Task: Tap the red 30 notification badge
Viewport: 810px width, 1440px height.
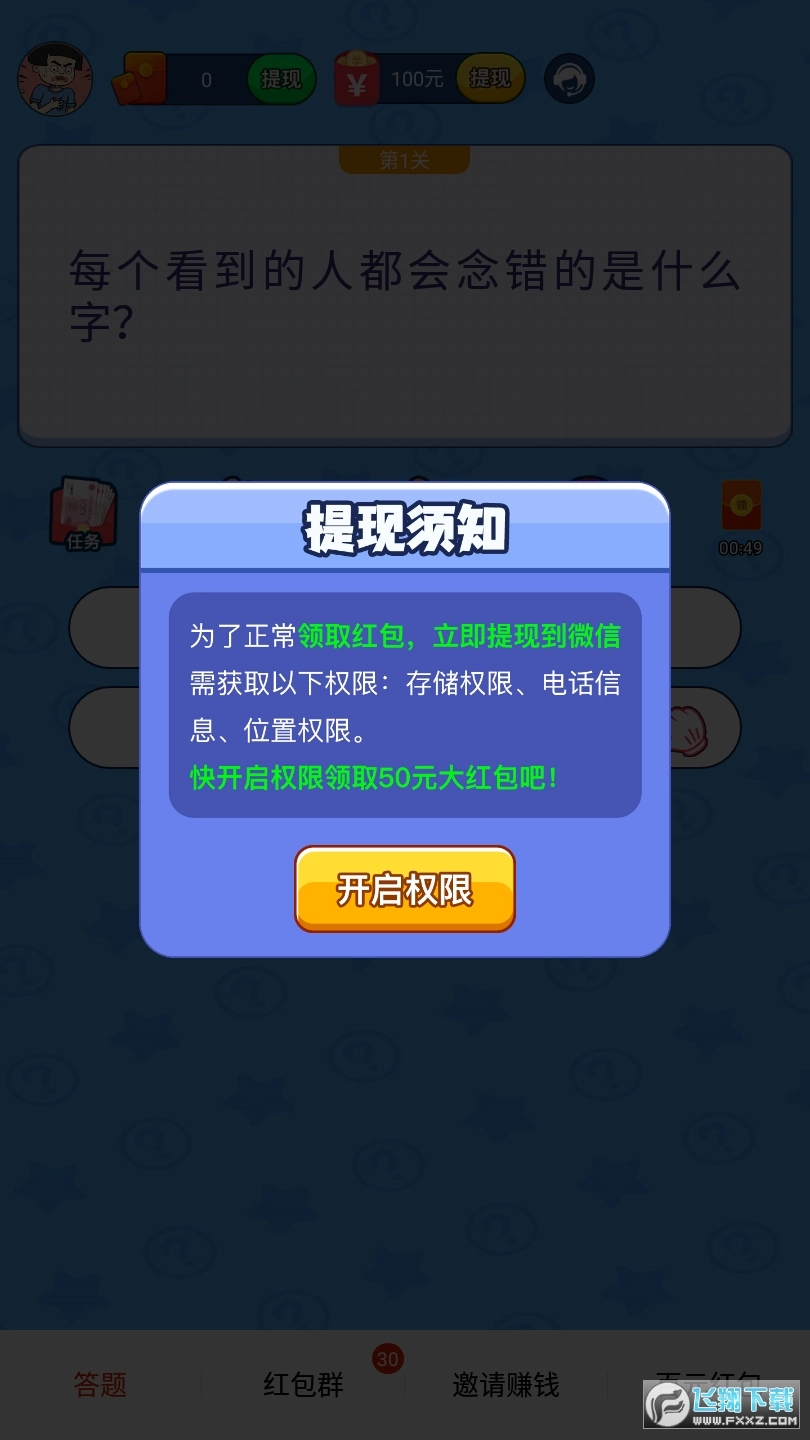Action: click(388, 1359)
